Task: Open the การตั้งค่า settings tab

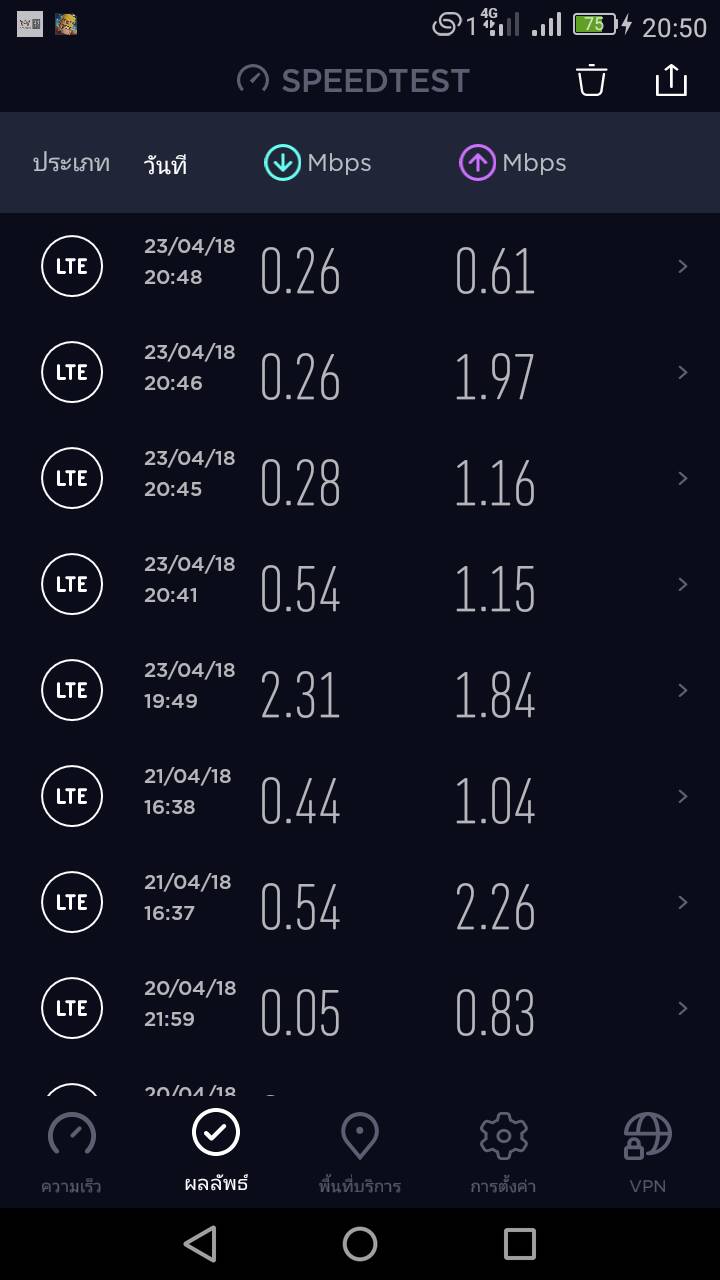Action: point(504,1153)
